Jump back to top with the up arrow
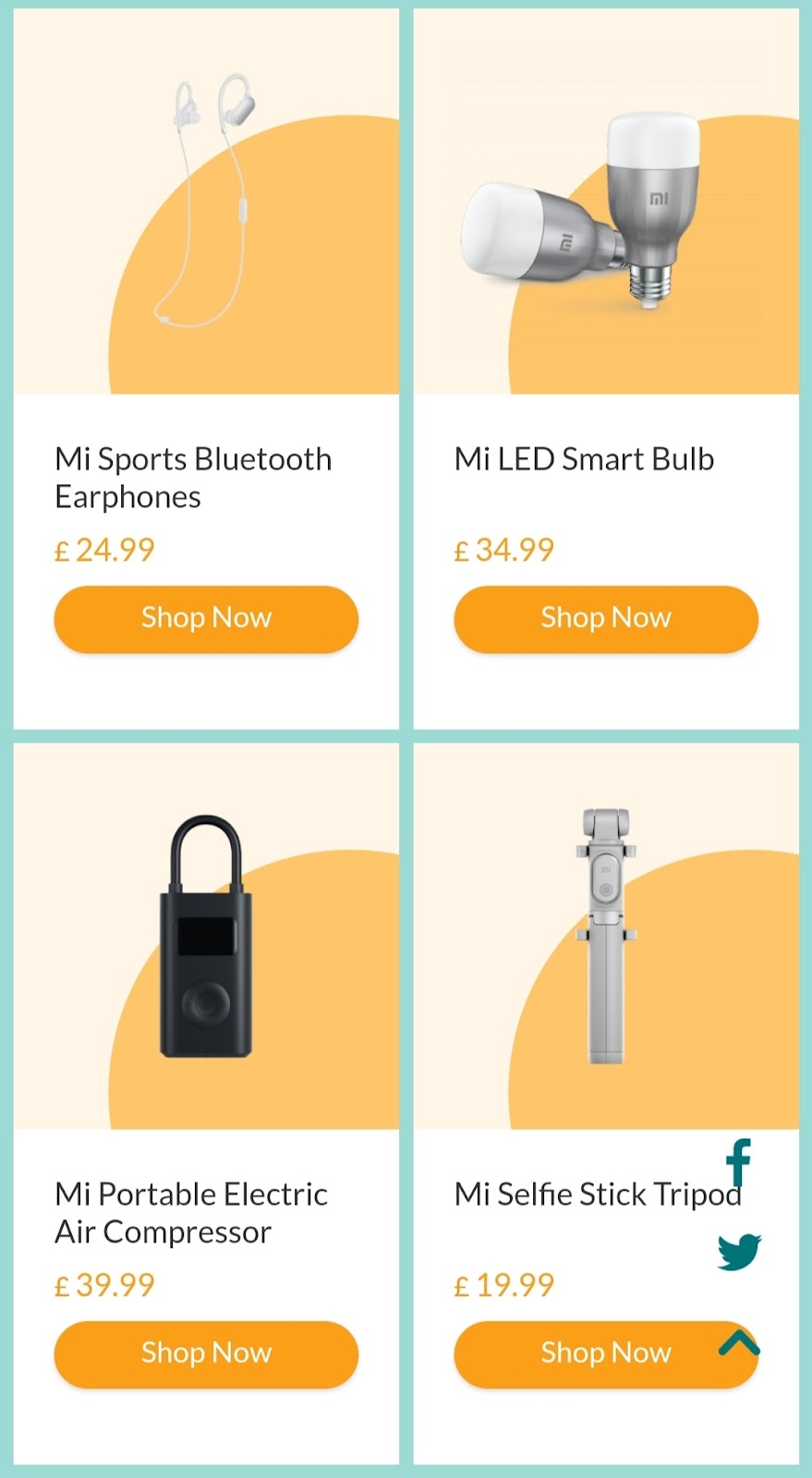 click(x=739, y=1342)
